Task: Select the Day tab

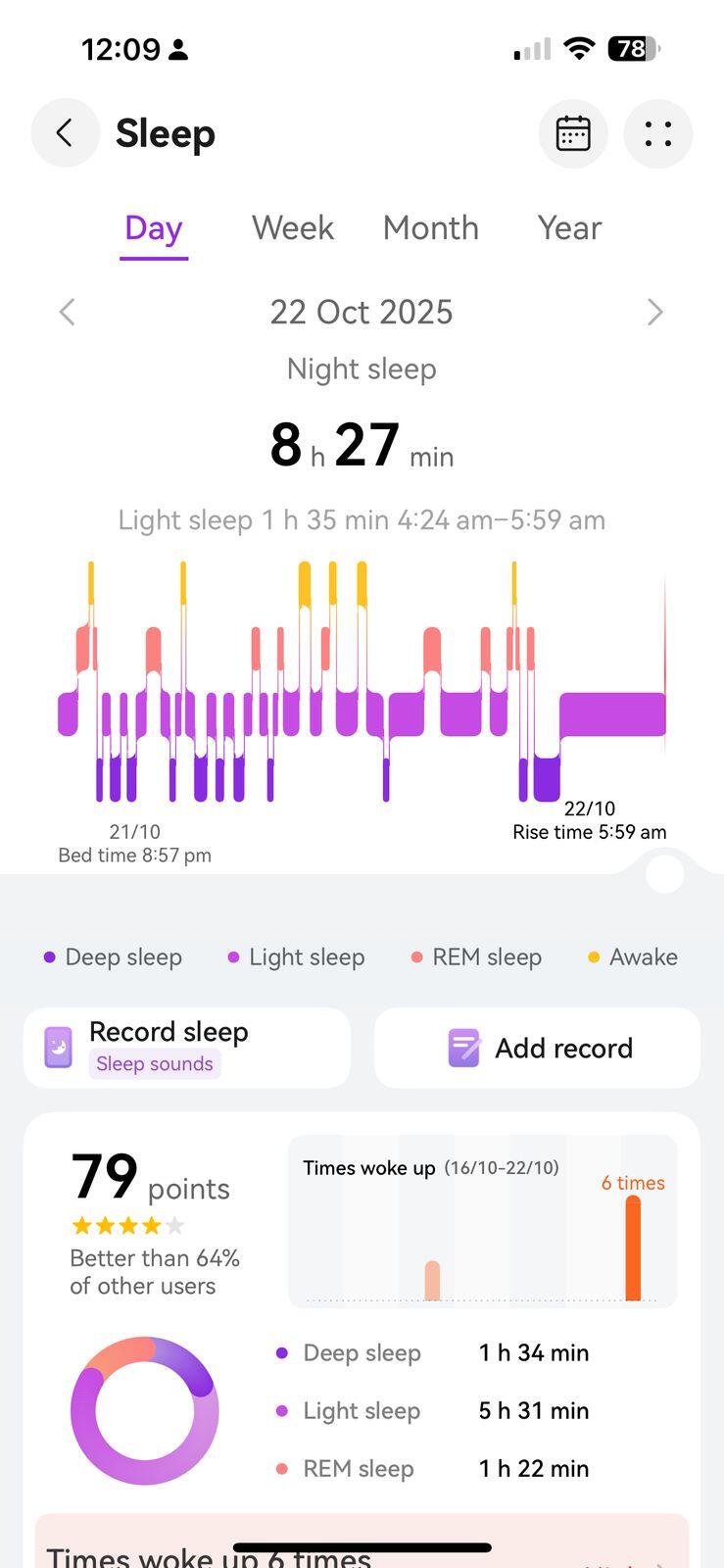Action: point(154,230)
